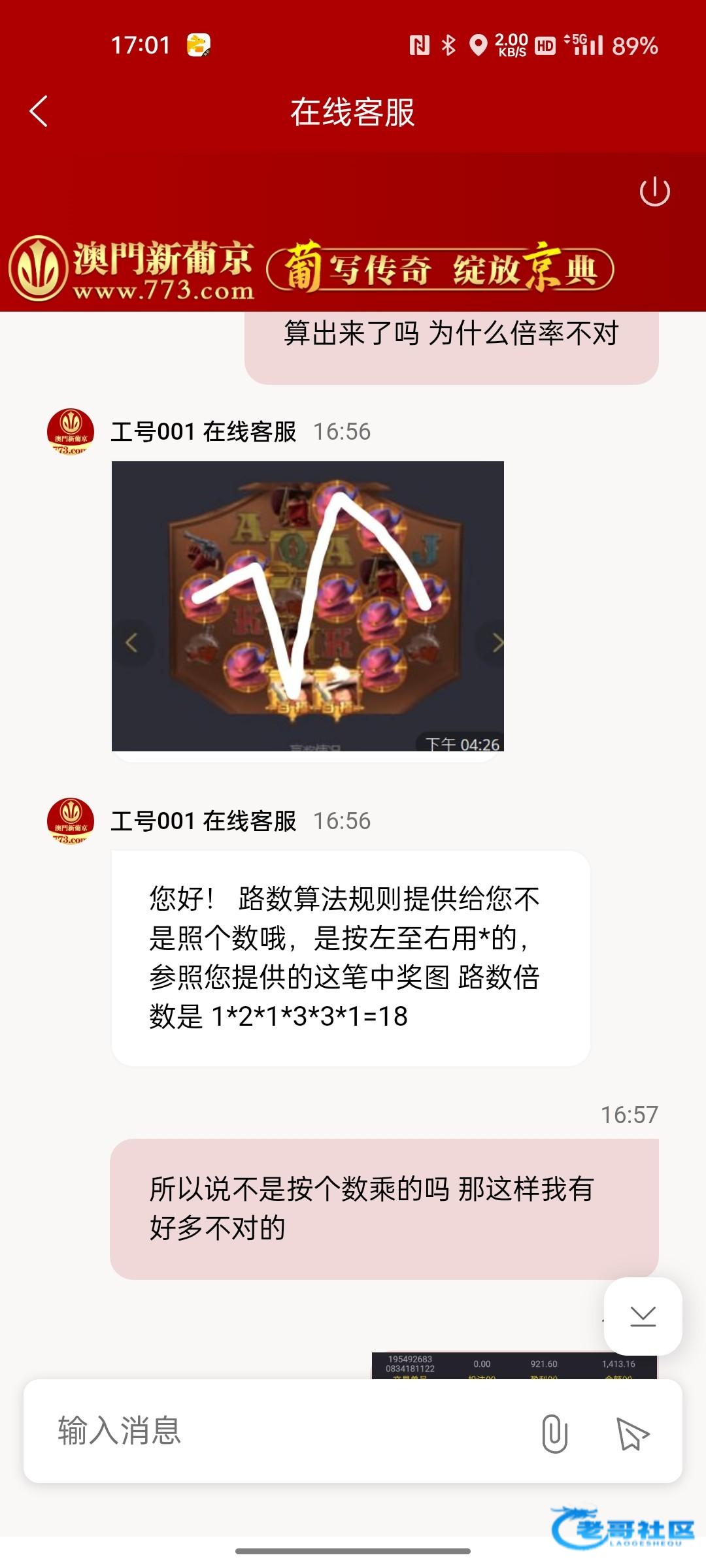Send the message with the arrow icon
The width and height of the screenshot is (706, 1568).
point(632,1433)
